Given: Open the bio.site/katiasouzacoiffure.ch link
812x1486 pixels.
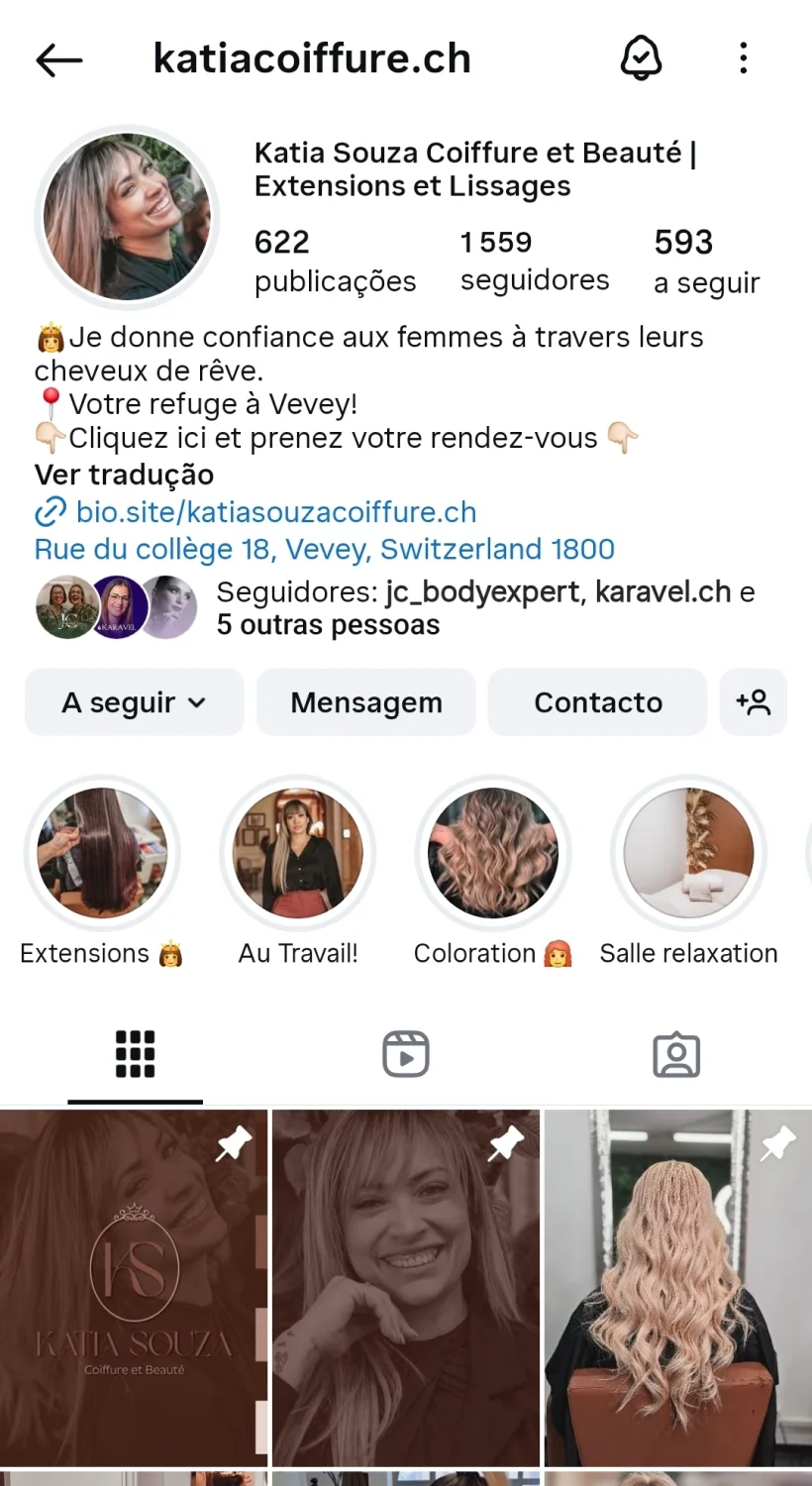Looking at the screenshot, I should [275, 512].
